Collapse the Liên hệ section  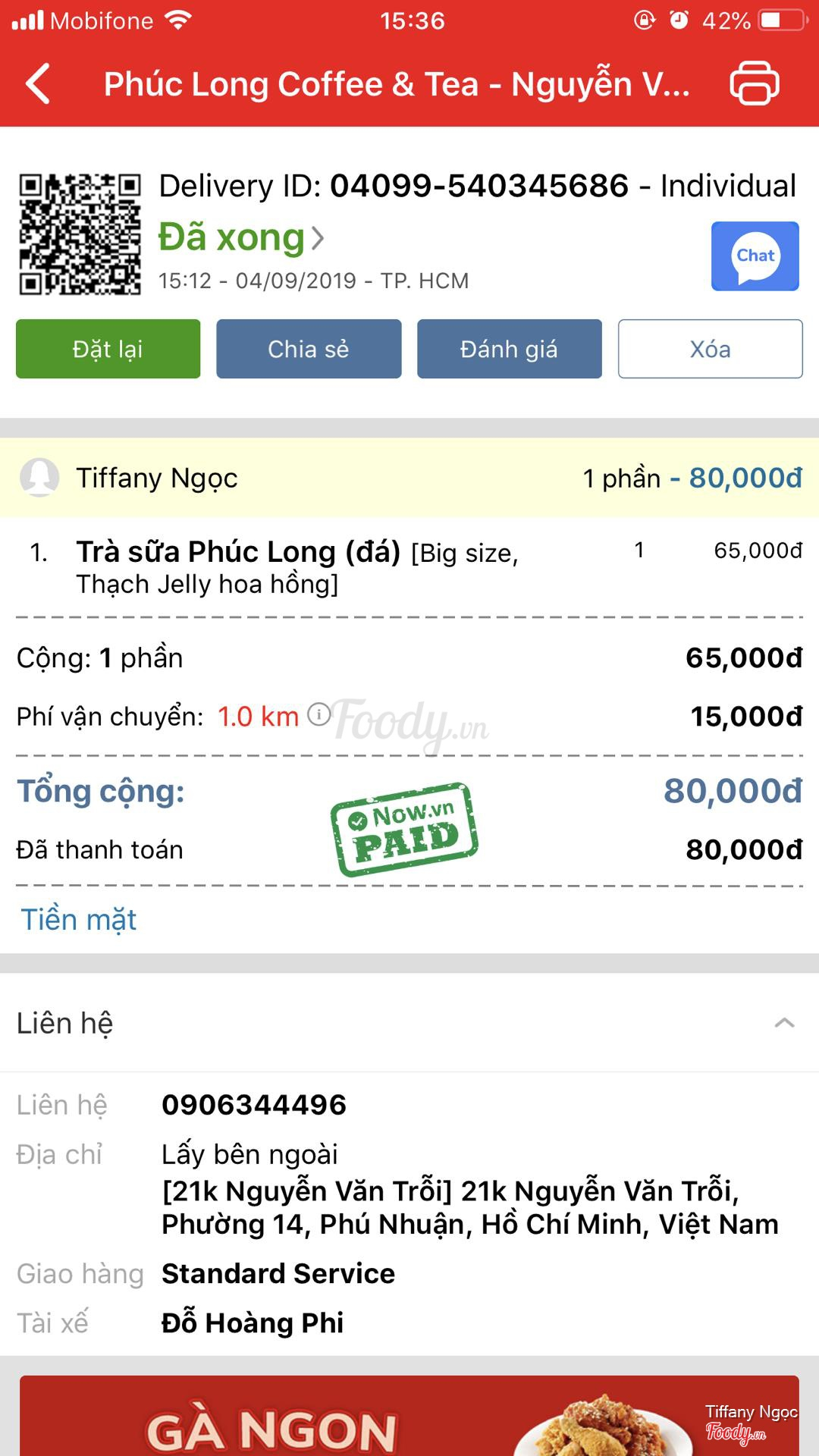tap(784, 1023)
